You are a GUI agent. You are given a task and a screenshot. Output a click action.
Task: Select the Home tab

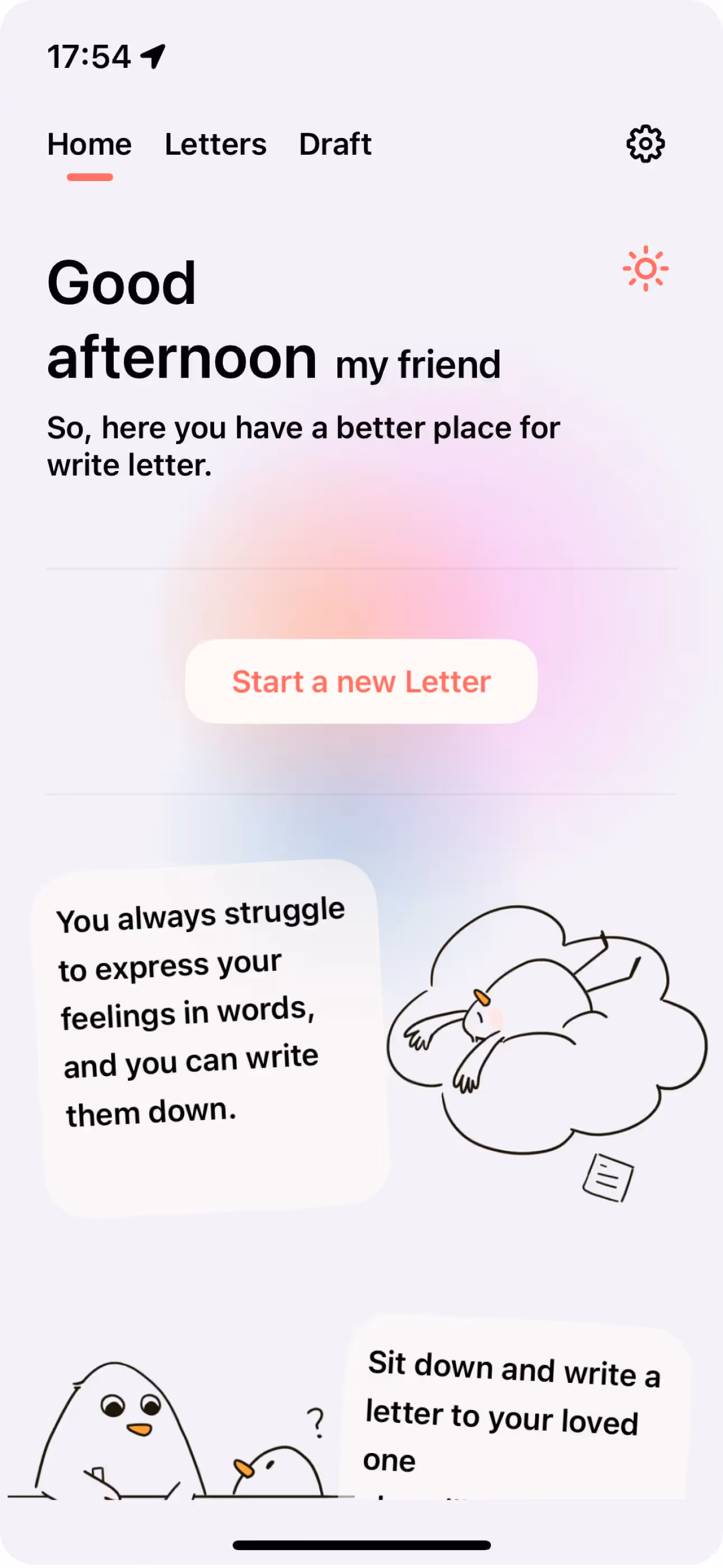click(x=90, y=144)
